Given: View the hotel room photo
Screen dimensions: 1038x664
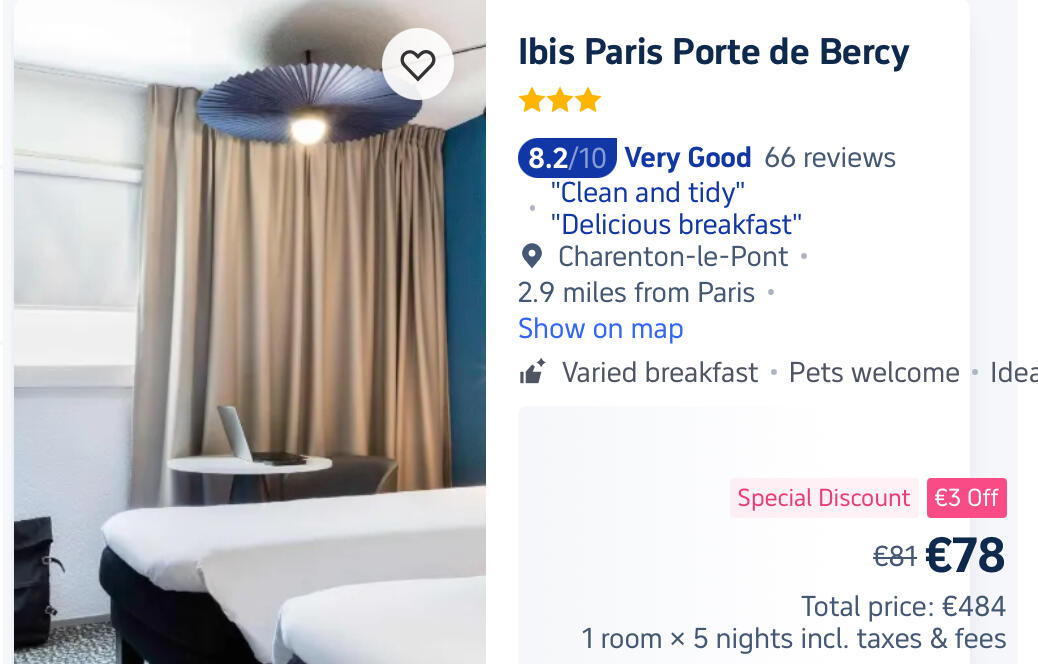Looking at the screenshot, I should pos(250,380).
